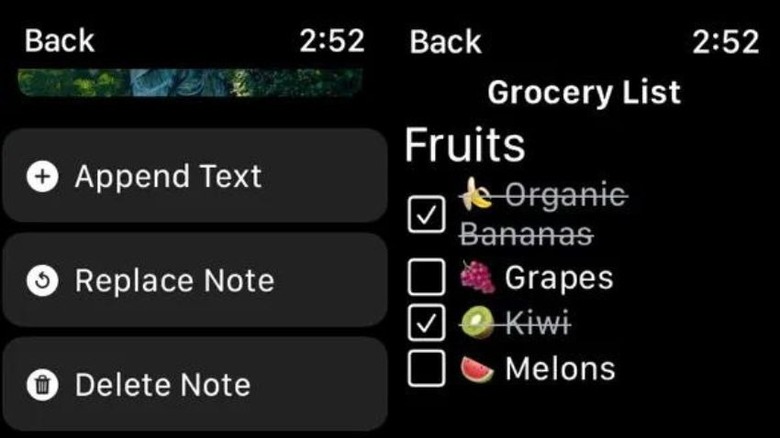This screenshot has height=438, width=780.
Task: Go back from the Grocery List screen
Action: coord(445,41)
